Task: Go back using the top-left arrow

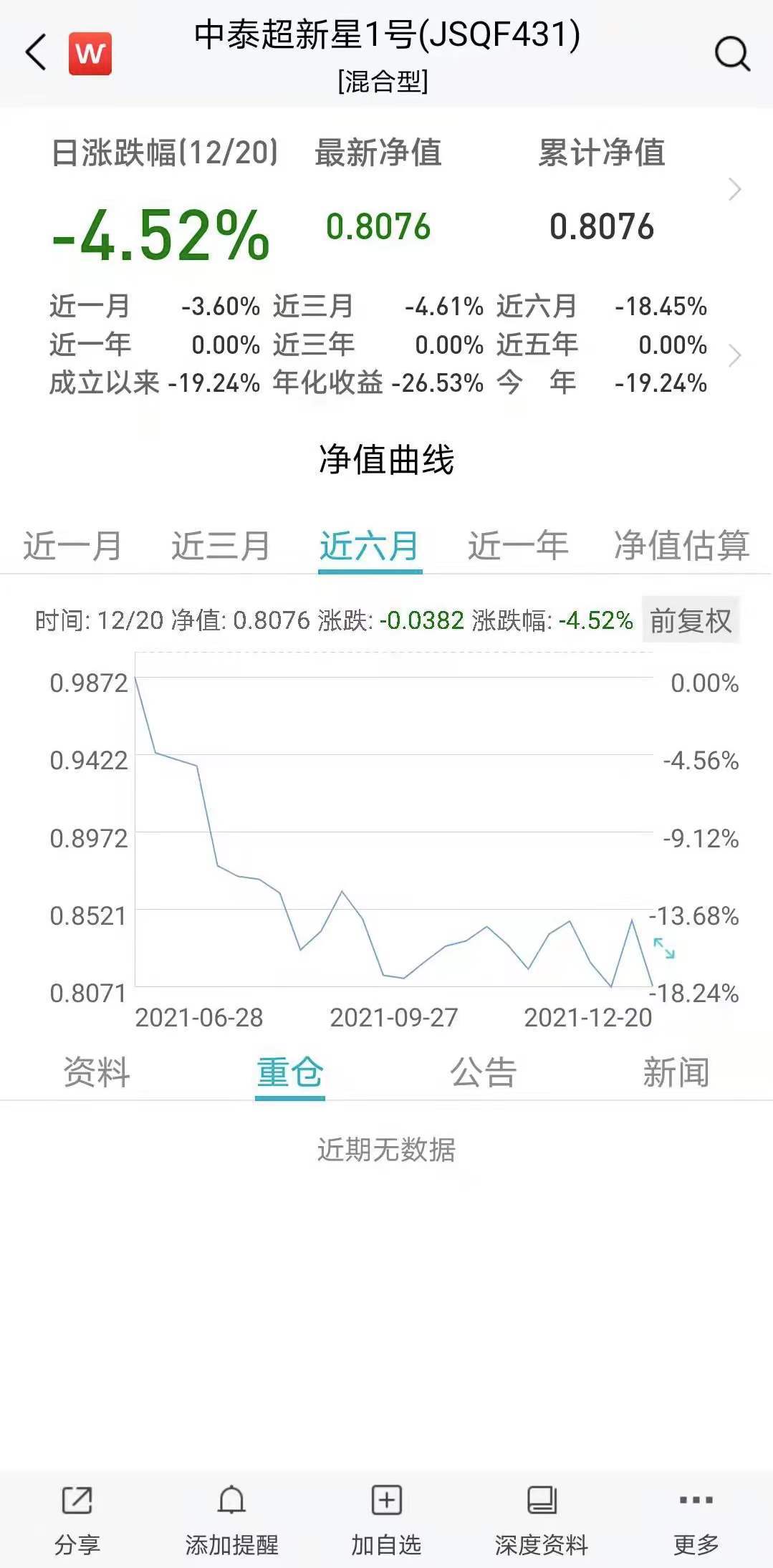Action: [36, 52]
